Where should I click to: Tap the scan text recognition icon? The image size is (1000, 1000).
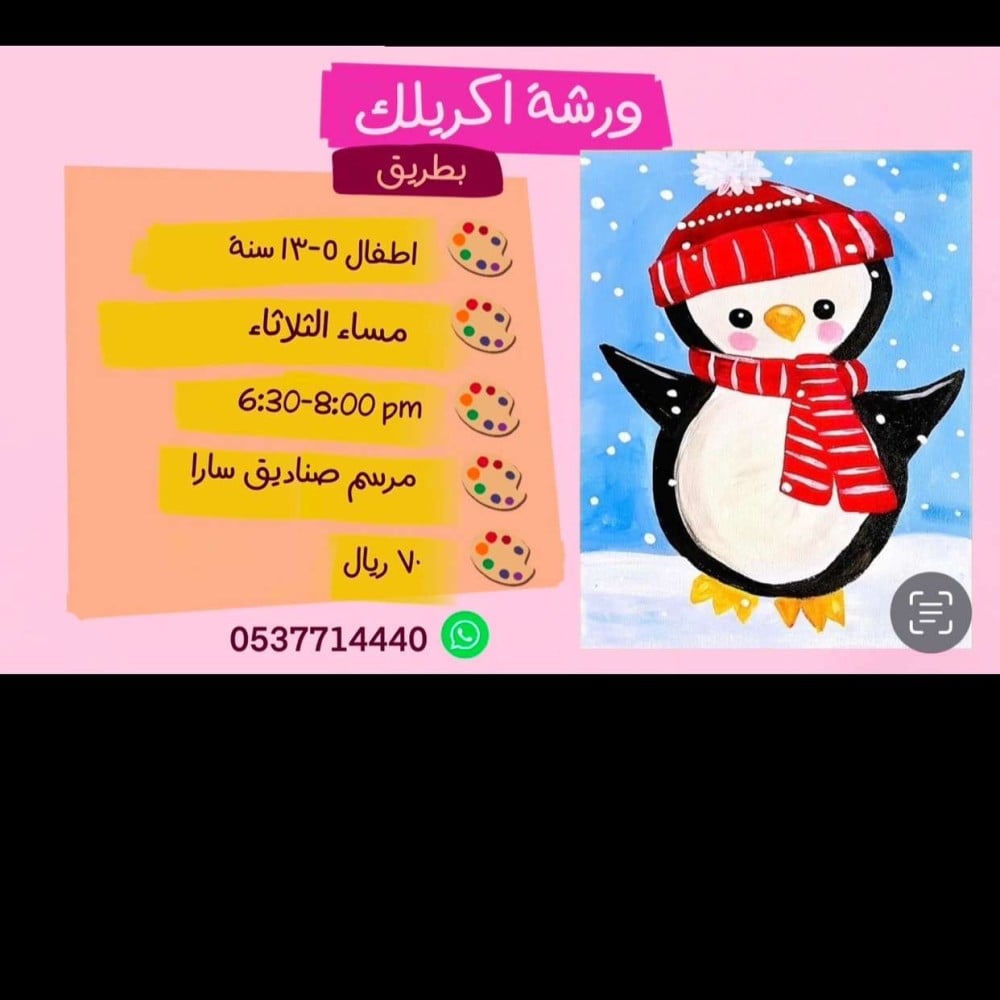pos(930,612)
